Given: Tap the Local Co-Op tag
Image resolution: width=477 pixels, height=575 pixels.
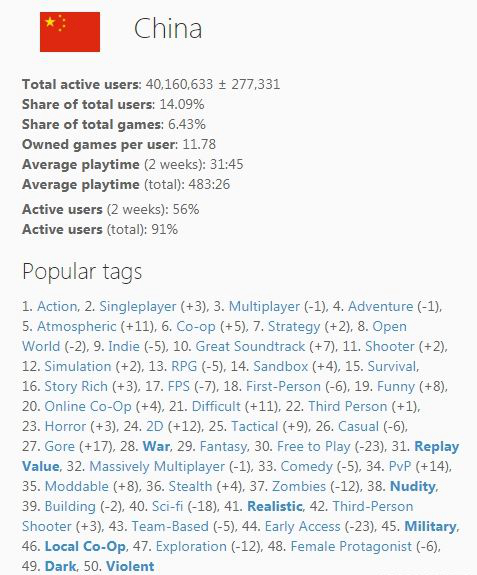Looking at the screenshot, I should coord(85,547).
